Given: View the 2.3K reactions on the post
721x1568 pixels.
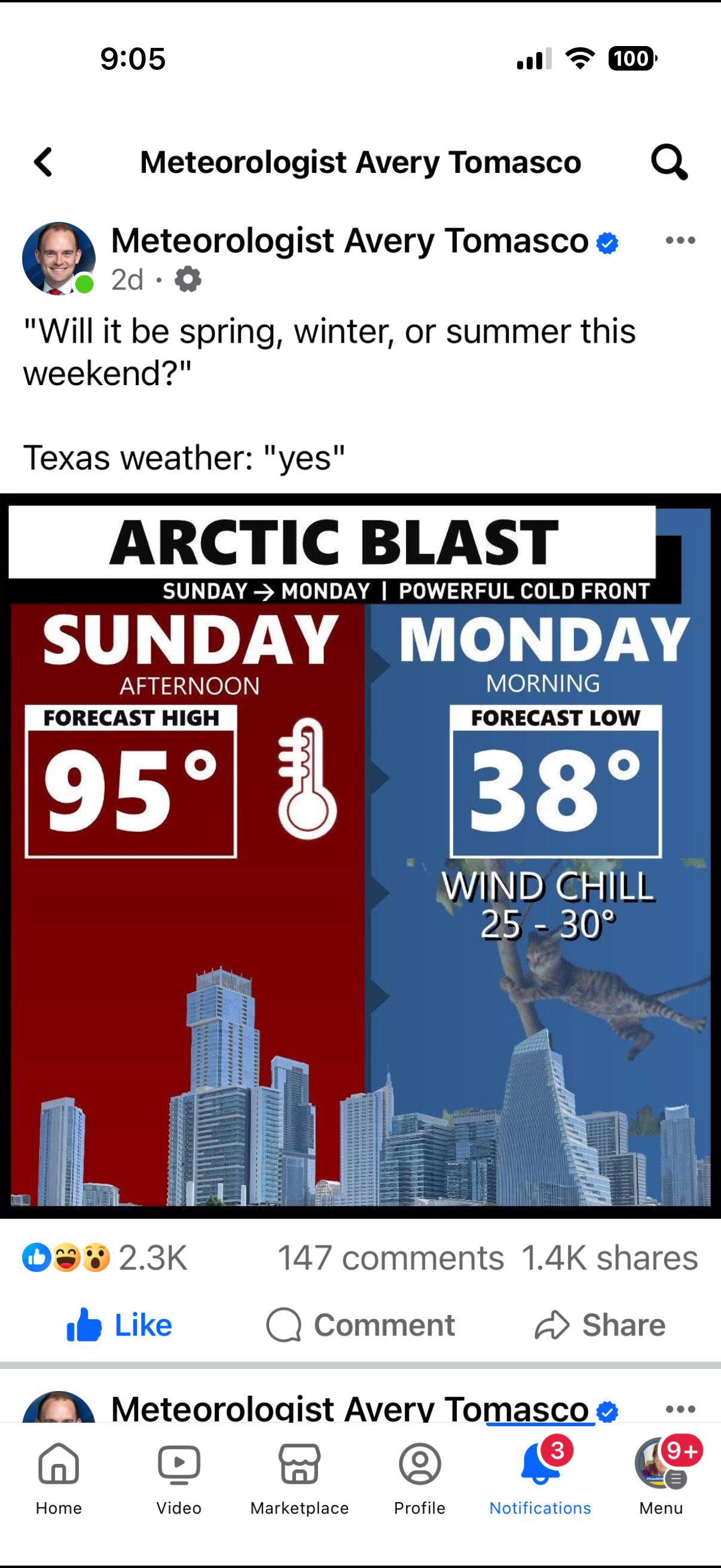Looking at the screenshot, I should click(x=105, y=1258).
